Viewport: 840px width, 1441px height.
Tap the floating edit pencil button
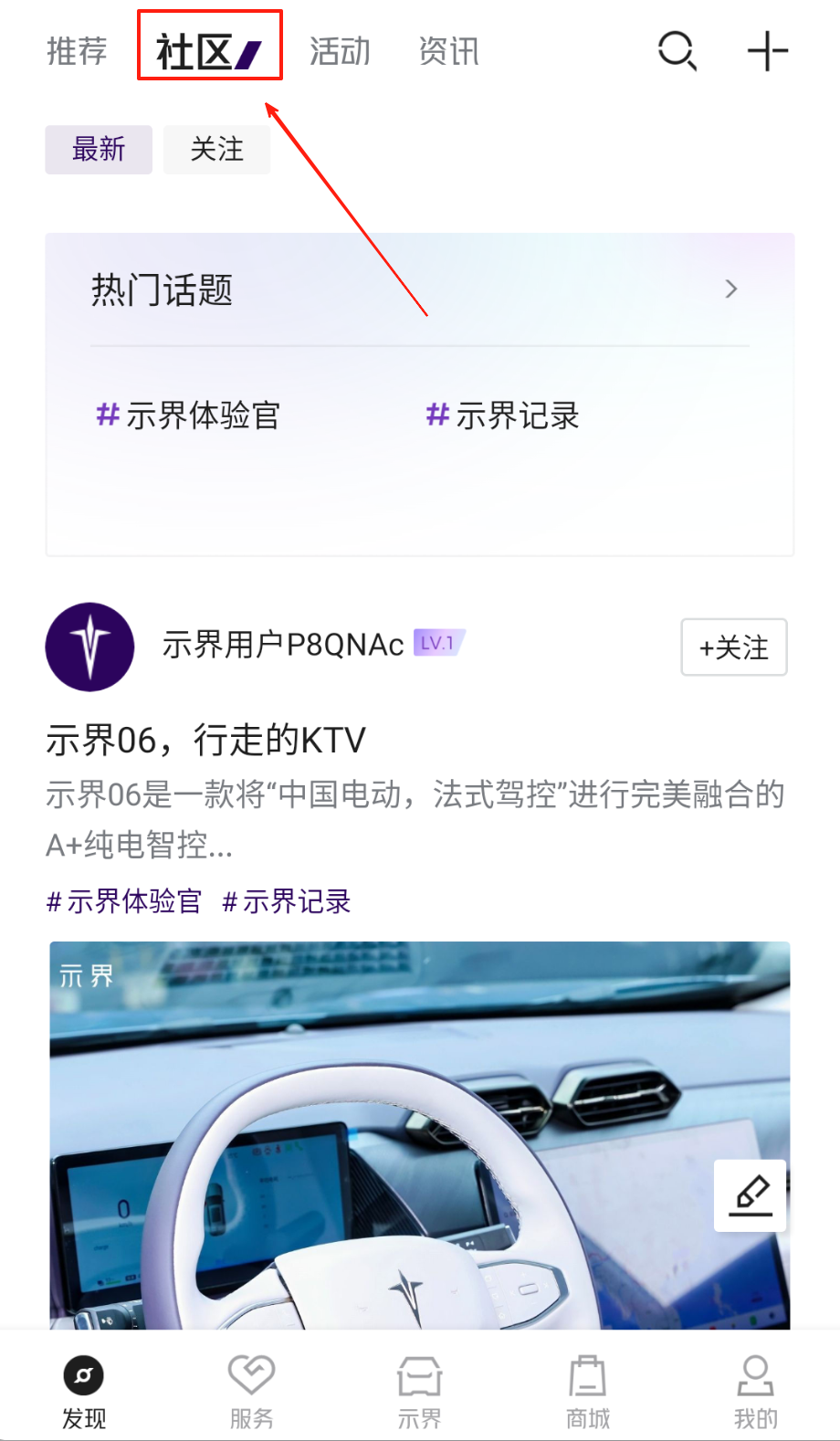(x=751, y=1195)
